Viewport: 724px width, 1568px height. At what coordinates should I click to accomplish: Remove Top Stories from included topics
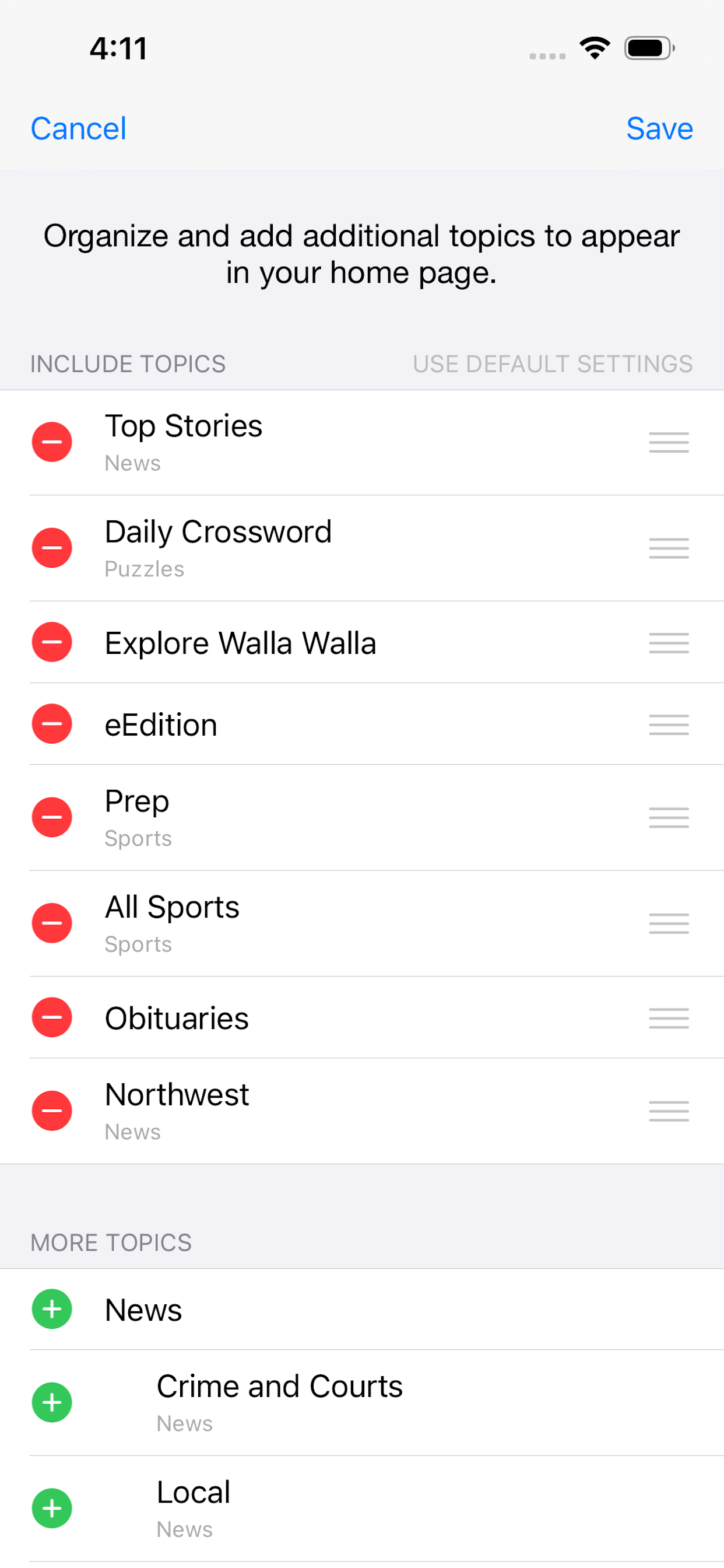[x=52, y=442]
